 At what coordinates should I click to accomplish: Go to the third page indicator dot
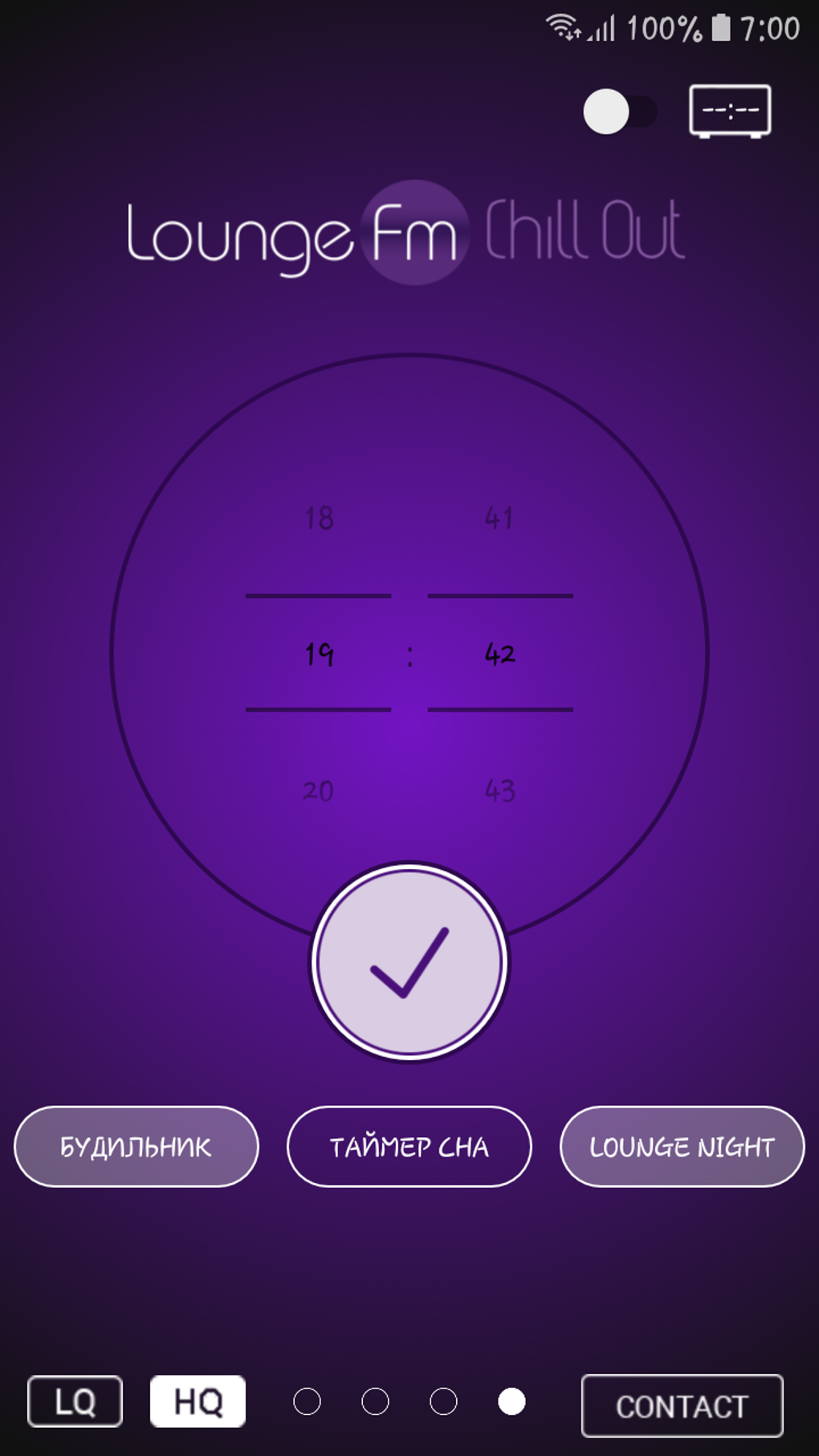[x=443, y=1401]
